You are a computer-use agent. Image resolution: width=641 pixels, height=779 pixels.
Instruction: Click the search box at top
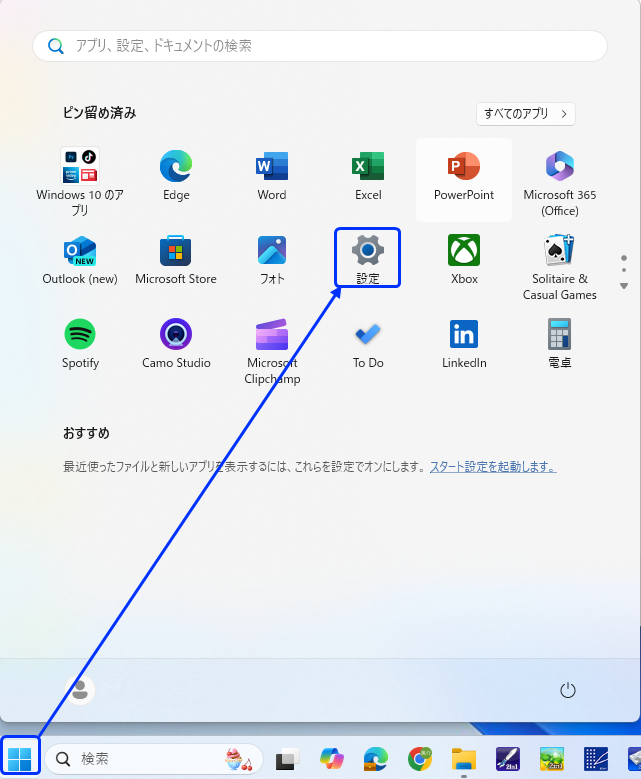pos(320,46)
